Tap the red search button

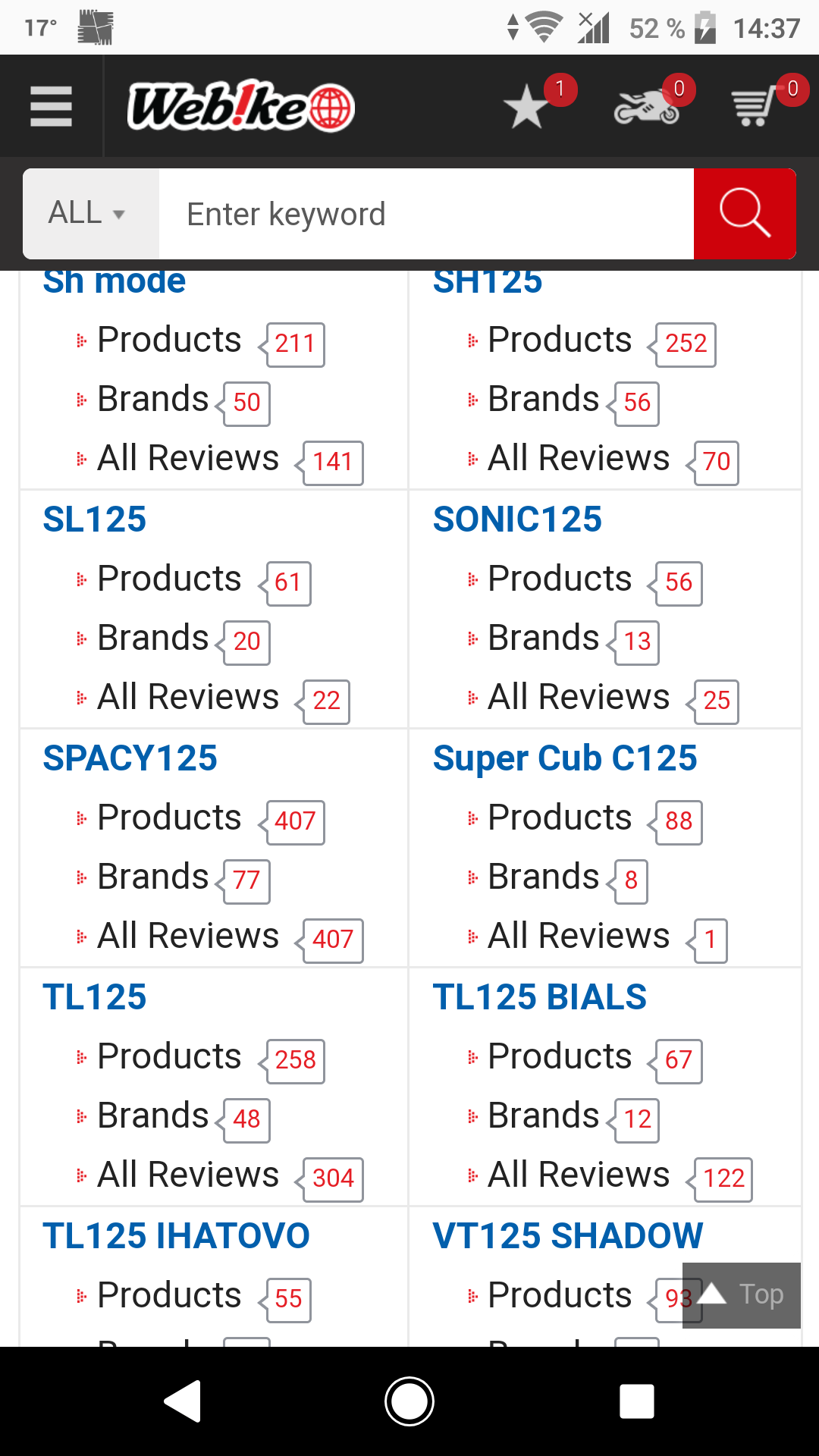tap(744, 214)
